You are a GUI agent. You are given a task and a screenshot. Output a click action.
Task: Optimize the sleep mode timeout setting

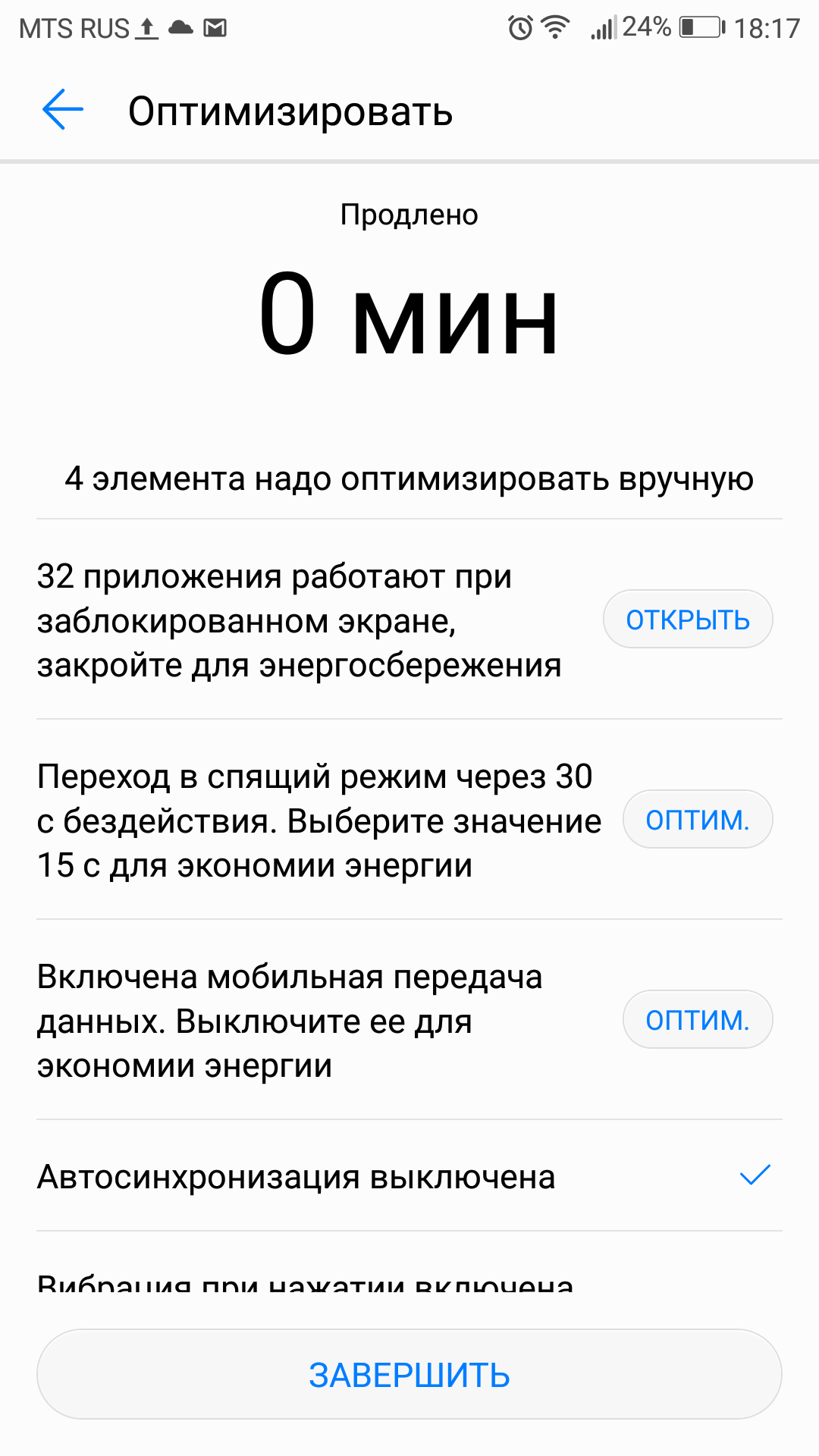698,820
